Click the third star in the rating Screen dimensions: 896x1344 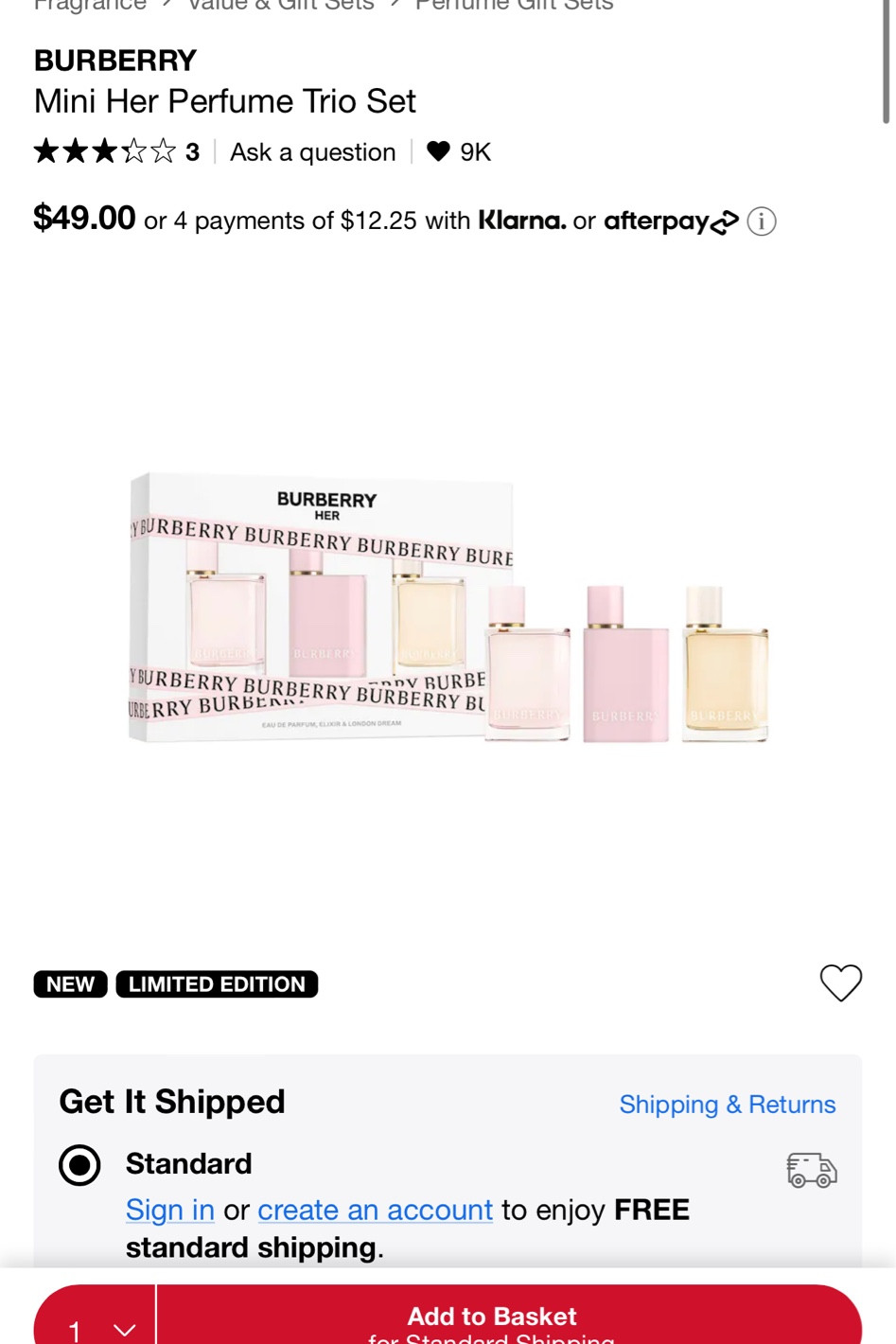point(104,150)
